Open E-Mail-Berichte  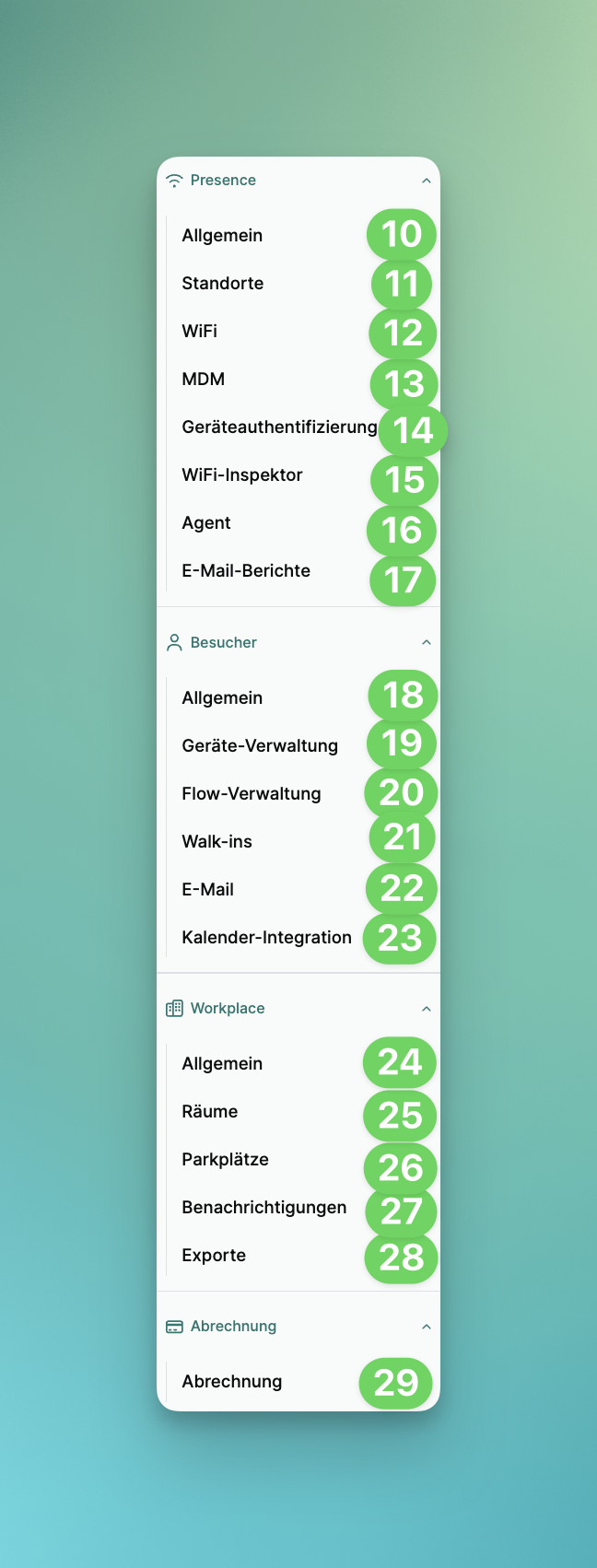click(x=298, y=571)
